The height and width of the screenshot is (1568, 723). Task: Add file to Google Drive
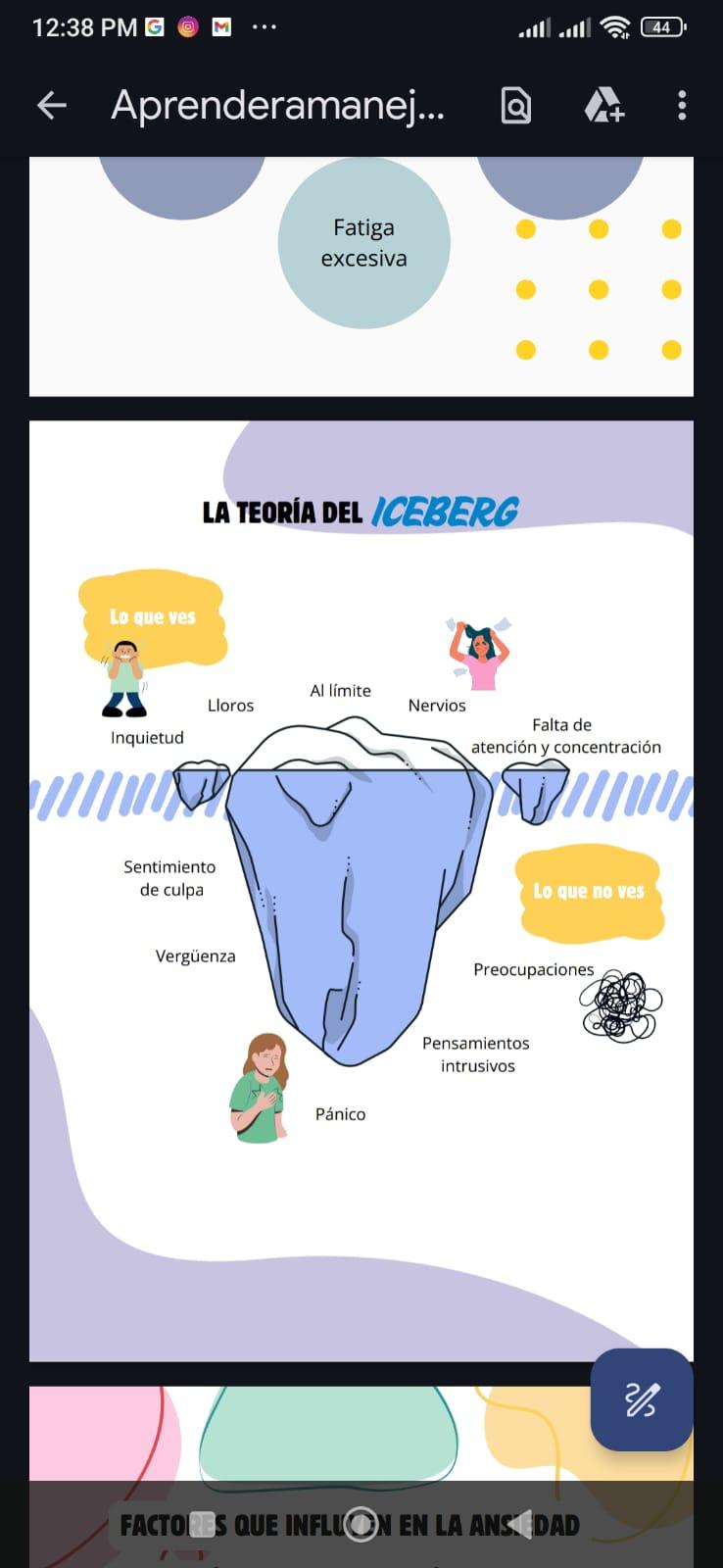pyautogui.click(x=602, y=105)
